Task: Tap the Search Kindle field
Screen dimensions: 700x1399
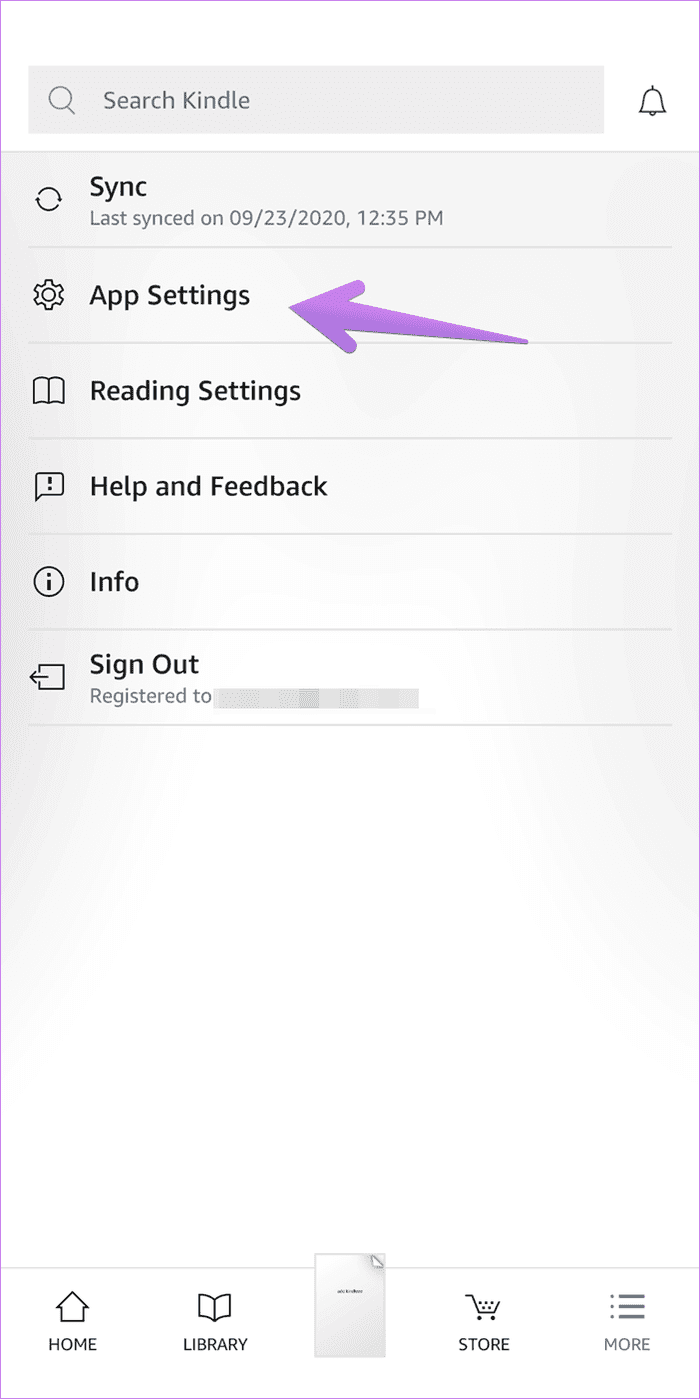Action: tap(316, 100)
